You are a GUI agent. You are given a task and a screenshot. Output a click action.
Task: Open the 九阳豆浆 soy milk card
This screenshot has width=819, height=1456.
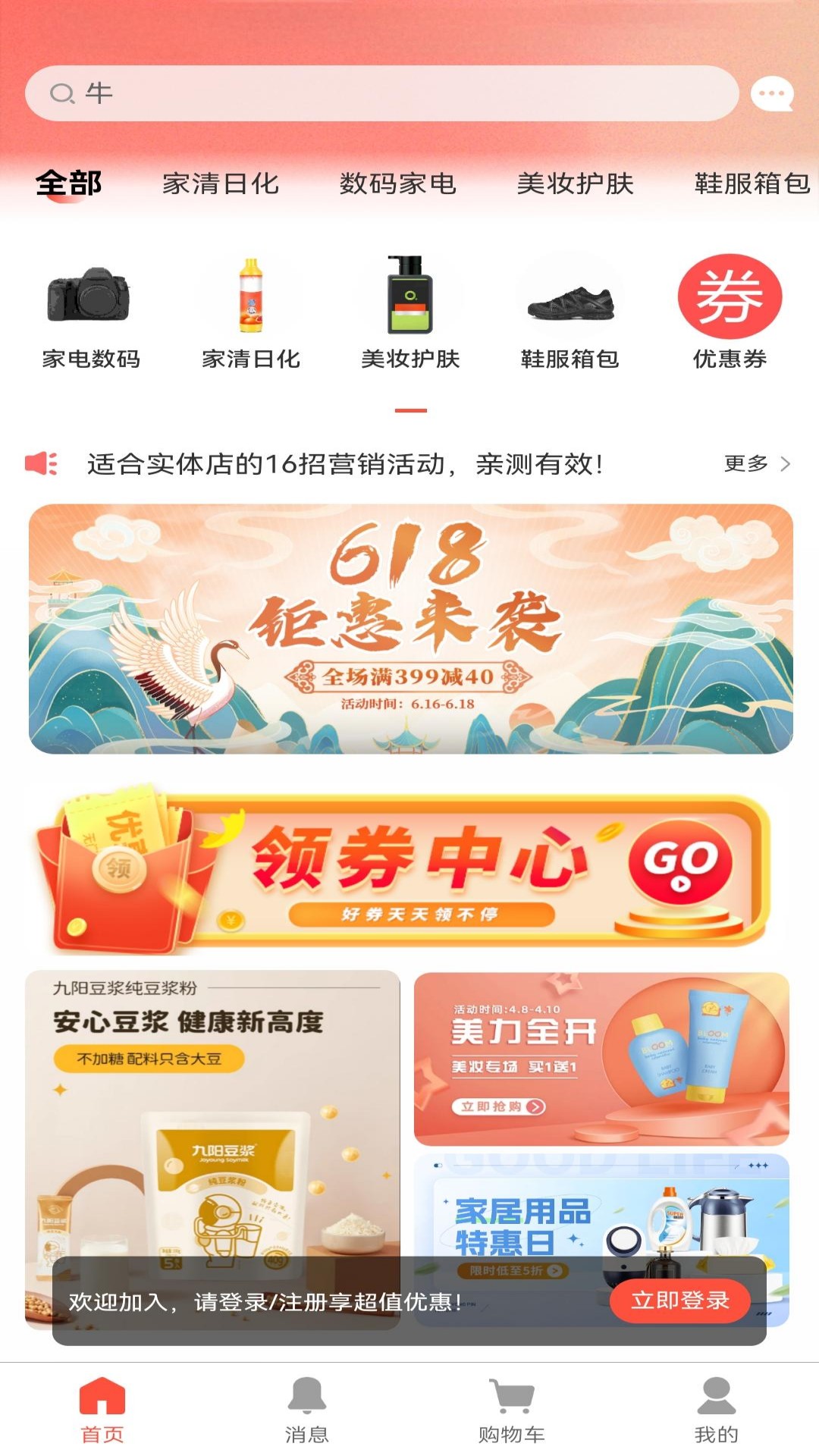[x=212, y=1107]
